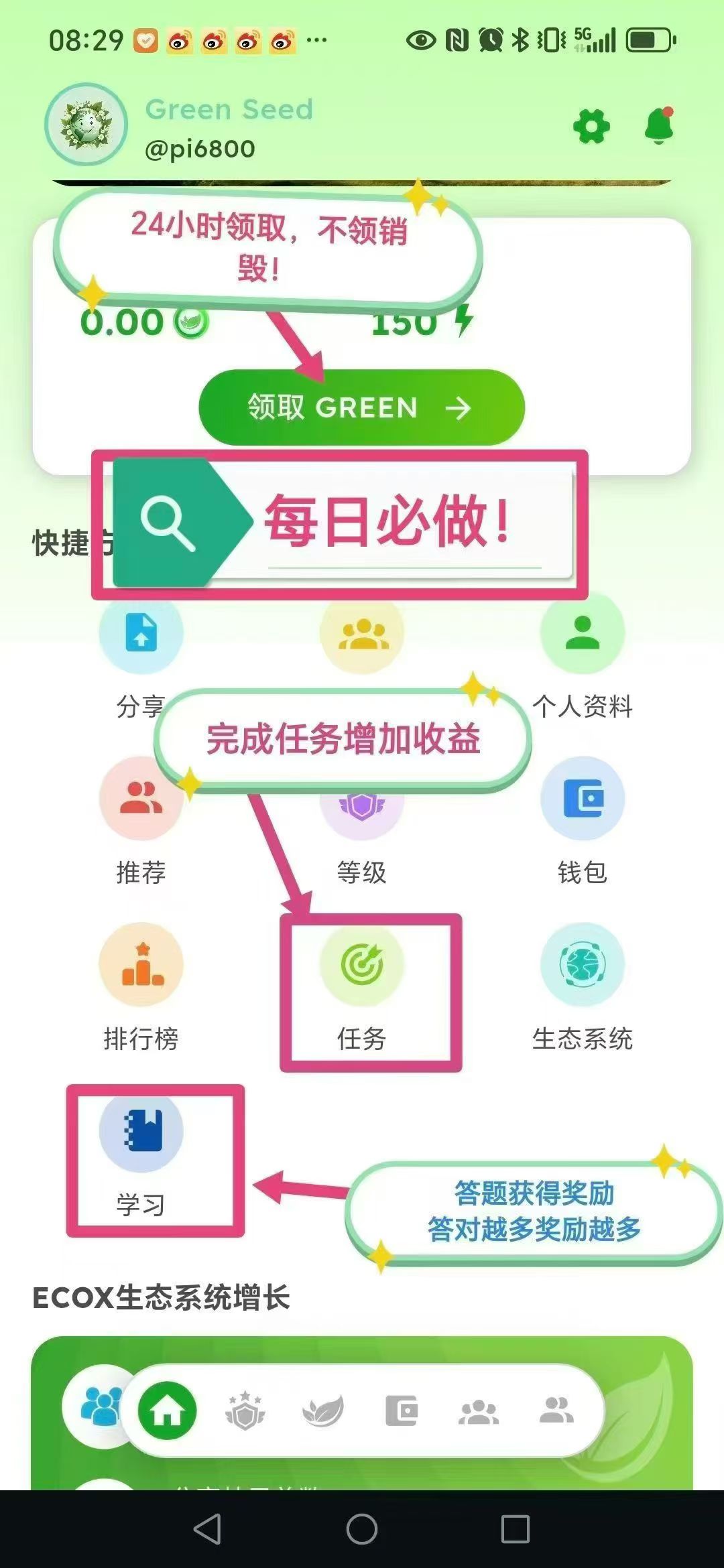Switch to the shield level tab
This screenshot has height=1568, width=724.
[245, 1411]
